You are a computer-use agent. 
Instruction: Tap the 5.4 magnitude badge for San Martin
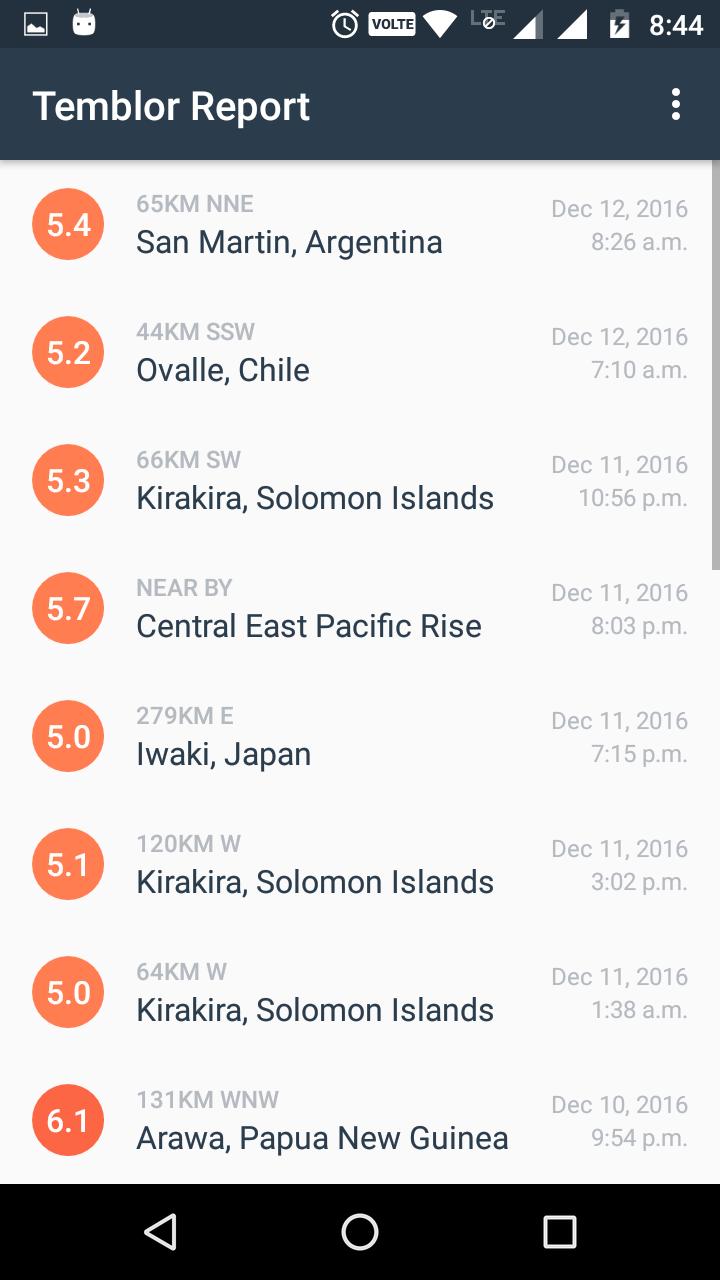click(x=68, y=224)
